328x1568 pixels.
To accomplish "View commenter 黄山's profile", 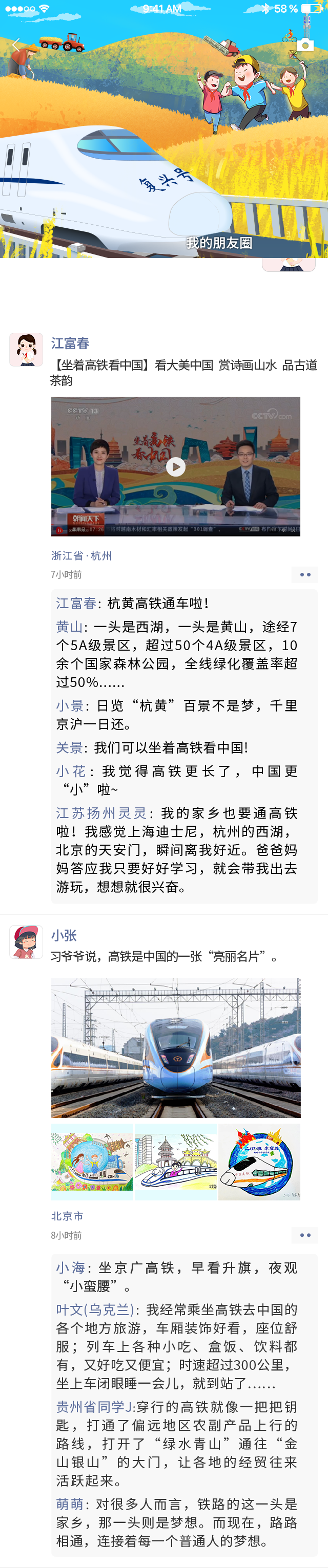I will pos(70,627).
